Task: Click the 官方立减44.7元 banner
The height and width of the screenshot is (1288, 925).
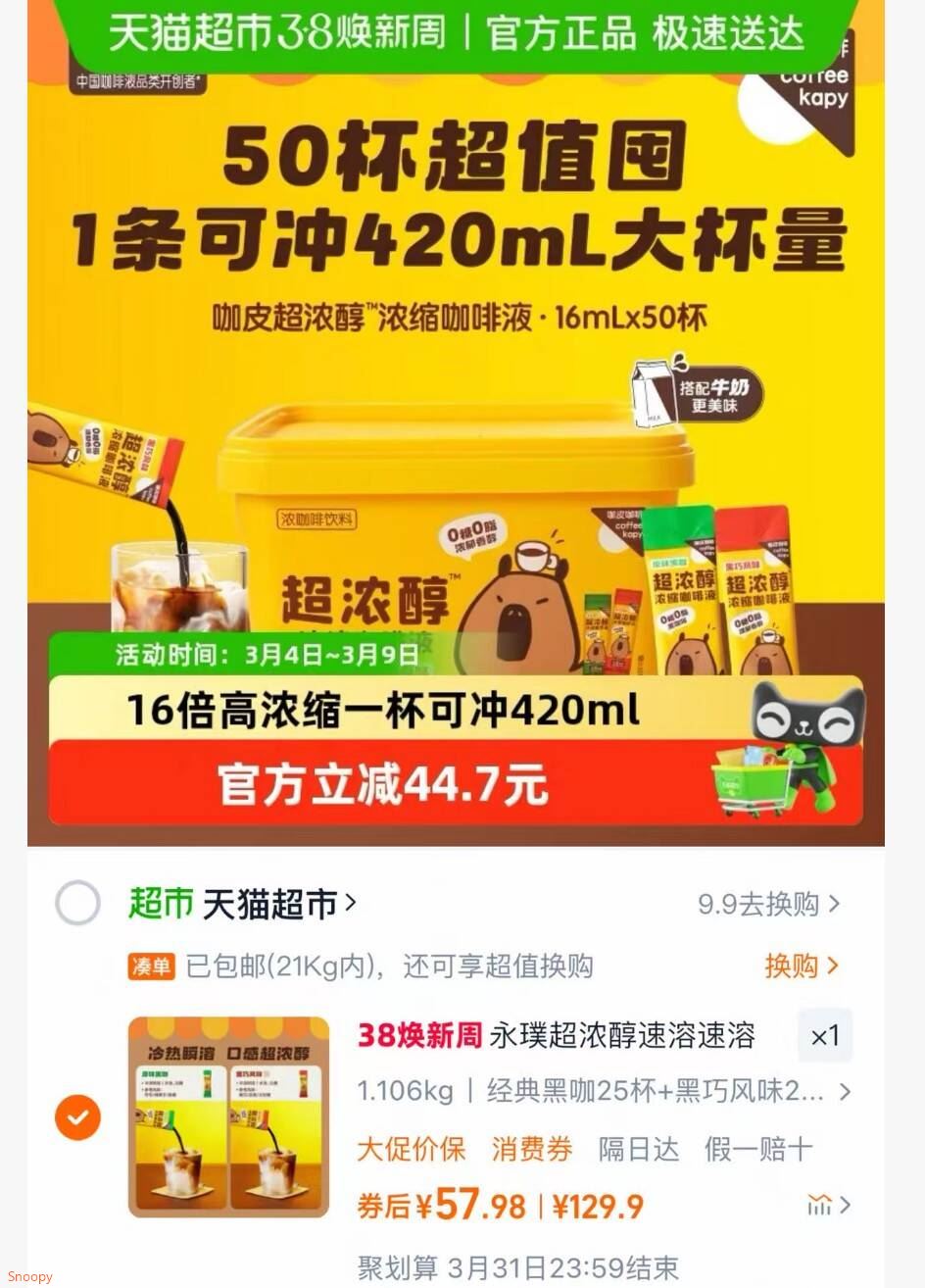Action: tap(382, 782)
